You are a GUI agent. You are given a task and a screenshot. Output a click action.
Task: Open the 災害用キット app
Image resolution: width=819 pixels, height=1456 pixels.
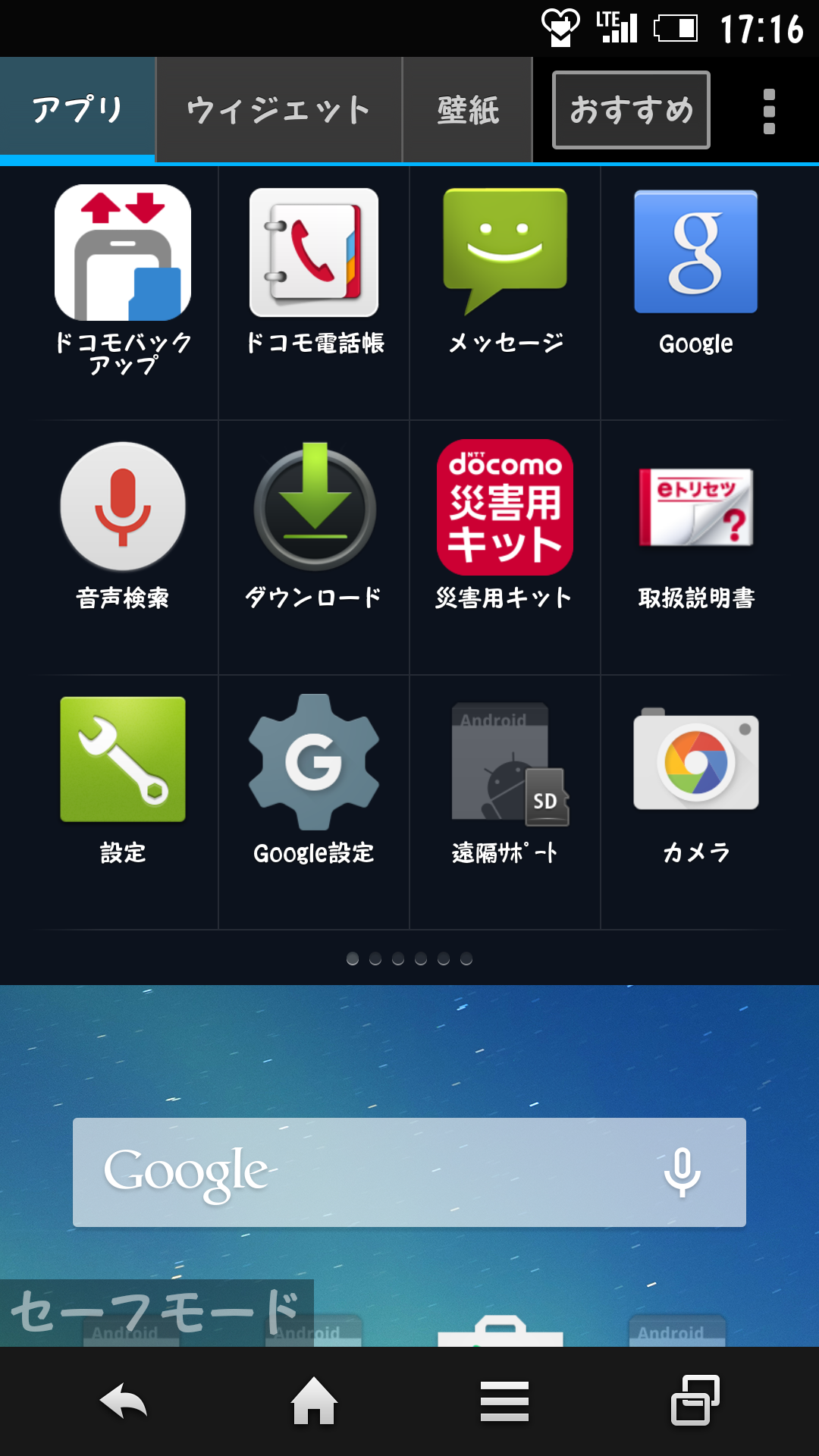[x=505, y=527]
